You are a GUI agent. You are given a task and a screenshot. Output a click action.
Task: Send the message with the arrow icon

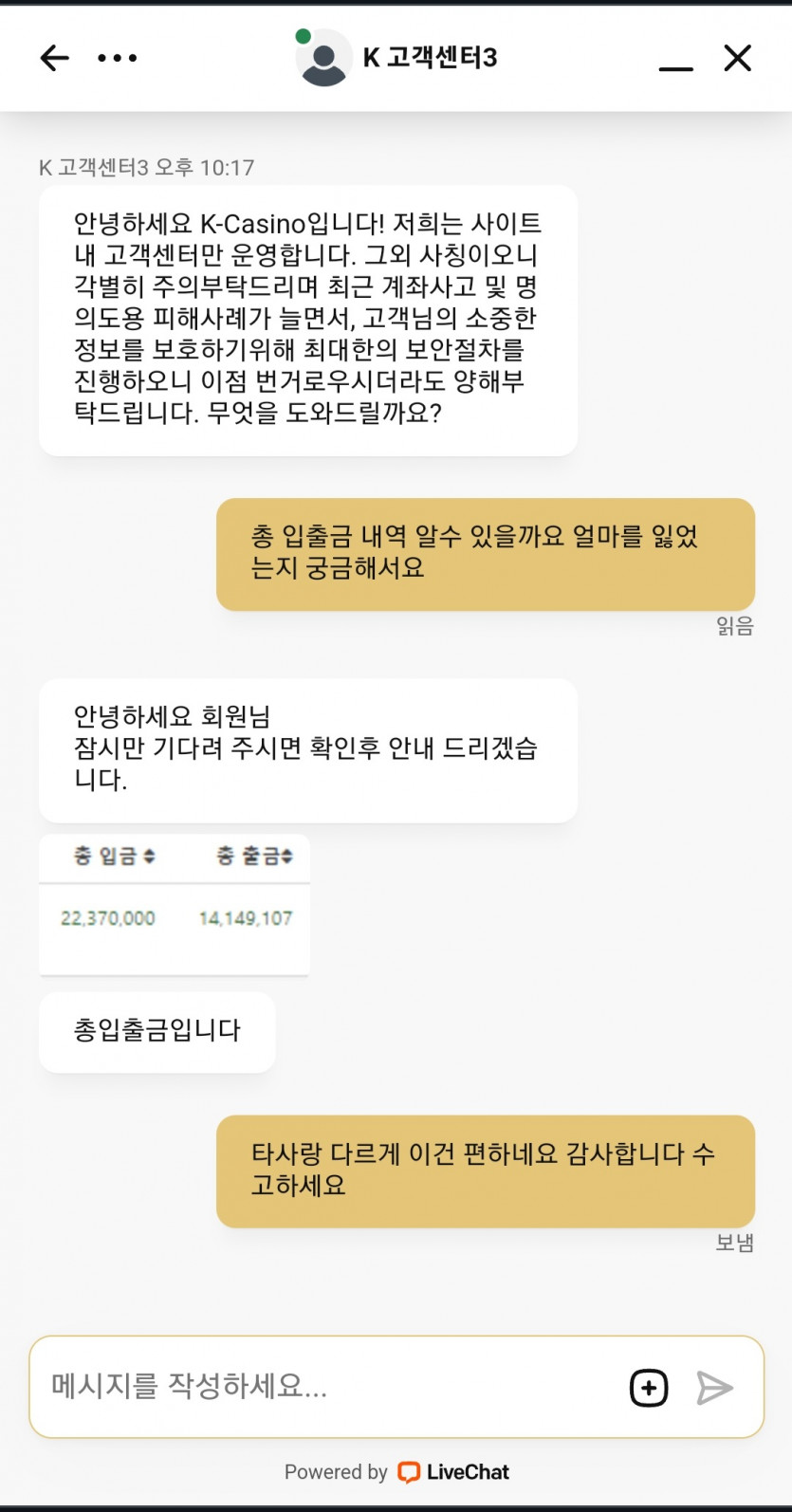tap(714, 1388)
